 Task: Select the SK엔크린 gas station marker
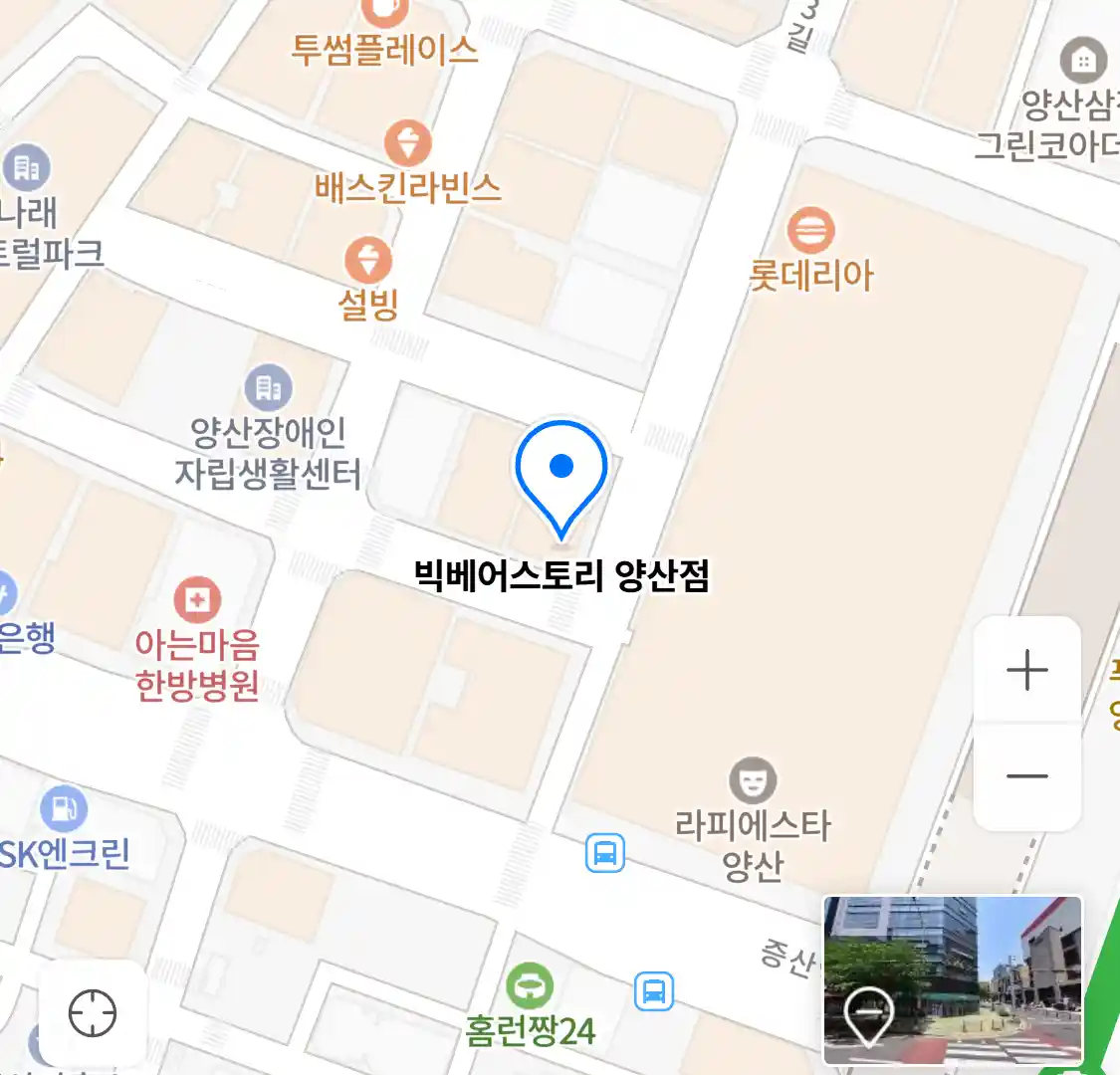coord(64,809)
